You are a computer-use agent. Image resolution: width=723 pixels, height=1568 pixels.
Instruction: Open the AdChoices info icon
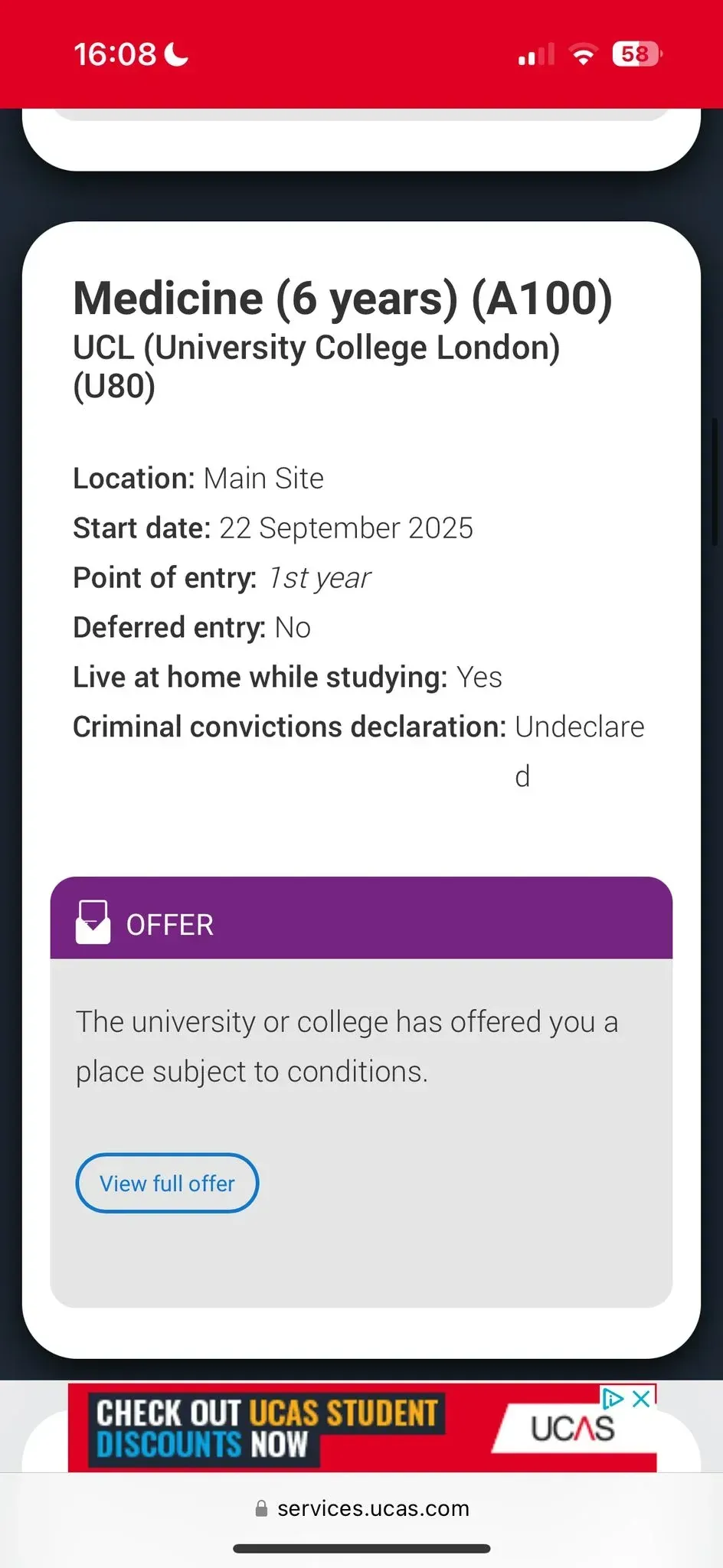pos(613,1399)
